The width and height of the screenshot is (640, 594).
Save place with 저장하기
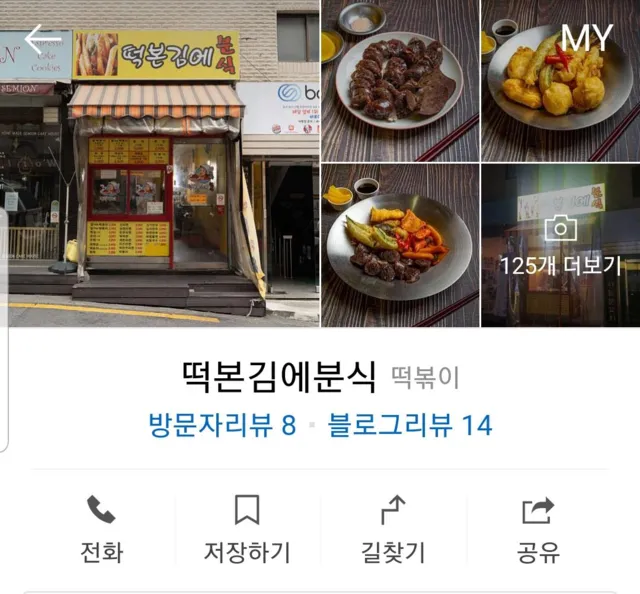tap(247, 530)
